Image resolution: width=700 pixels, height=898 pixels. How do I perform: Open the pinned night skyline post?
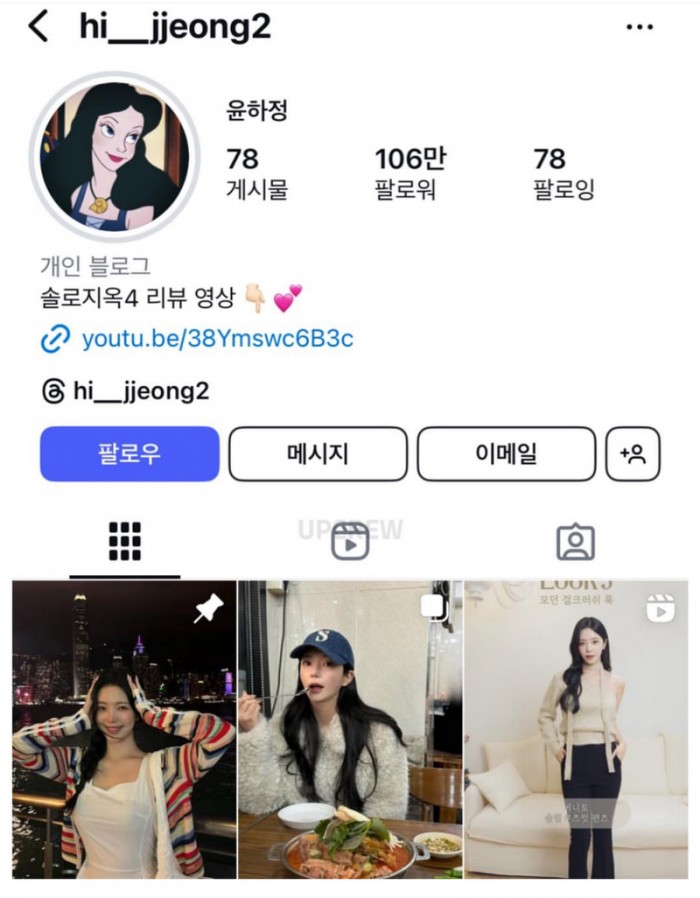pos(124,729)
